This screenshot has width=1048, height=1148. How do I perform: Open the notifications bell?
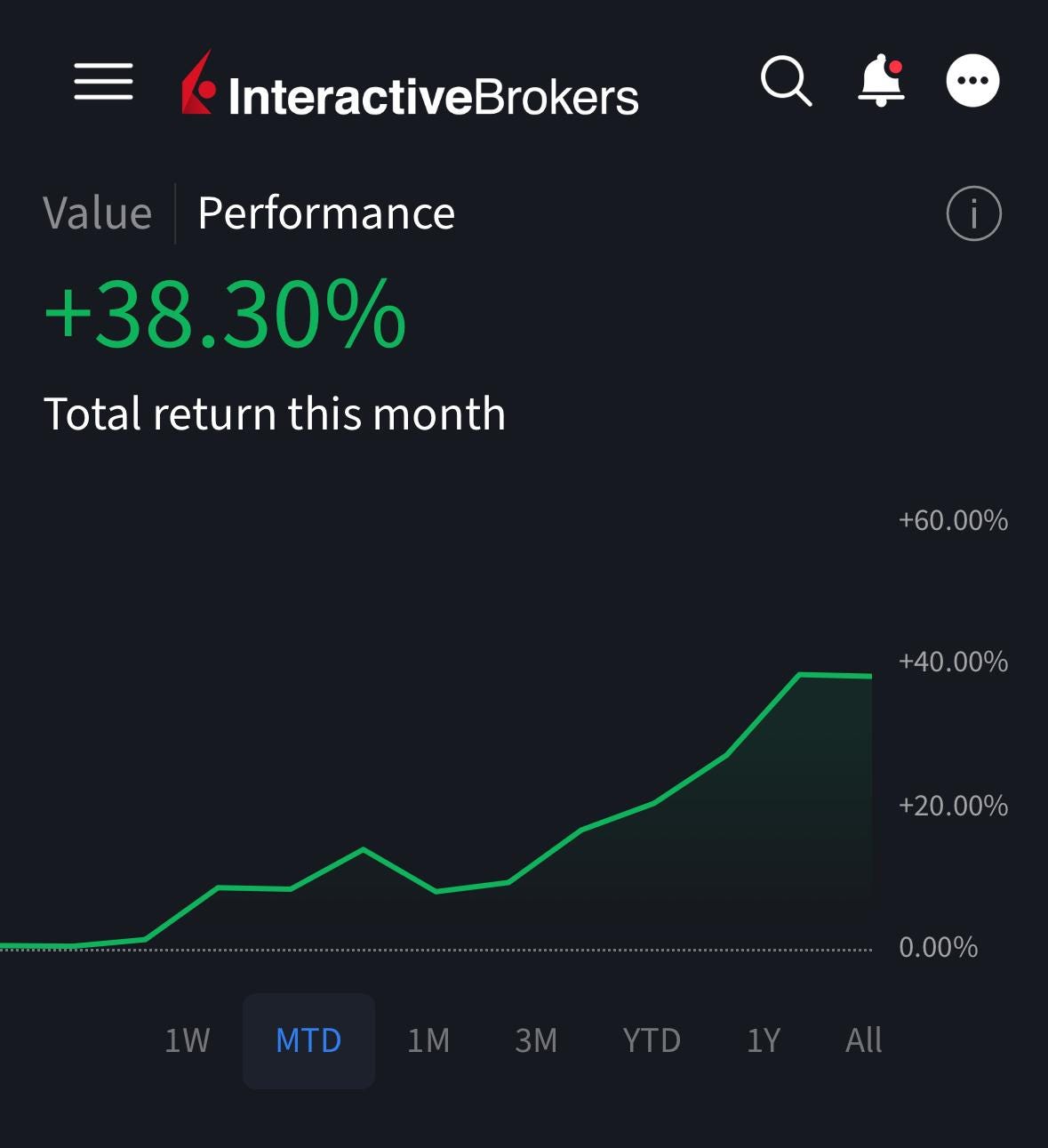click(x=881, y=81)
